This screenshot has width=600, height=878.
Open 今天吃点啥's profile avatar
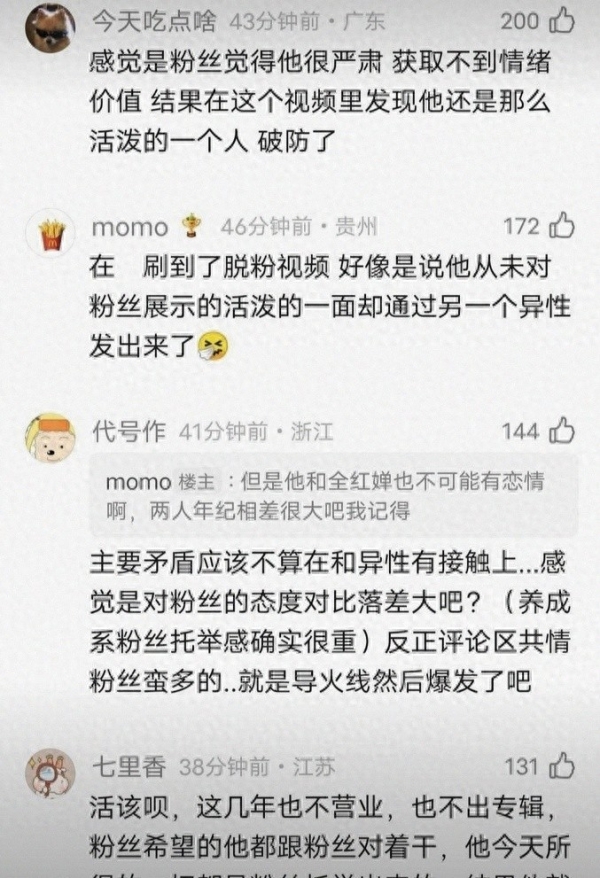pyautogui.click(x=49, y=27)
